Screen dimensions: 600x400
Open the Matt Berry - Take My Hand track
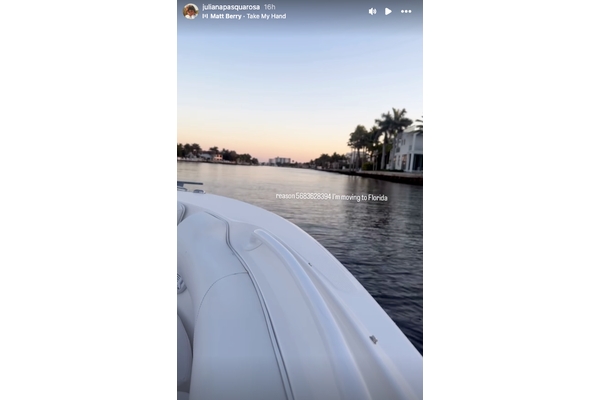(248, 17)
